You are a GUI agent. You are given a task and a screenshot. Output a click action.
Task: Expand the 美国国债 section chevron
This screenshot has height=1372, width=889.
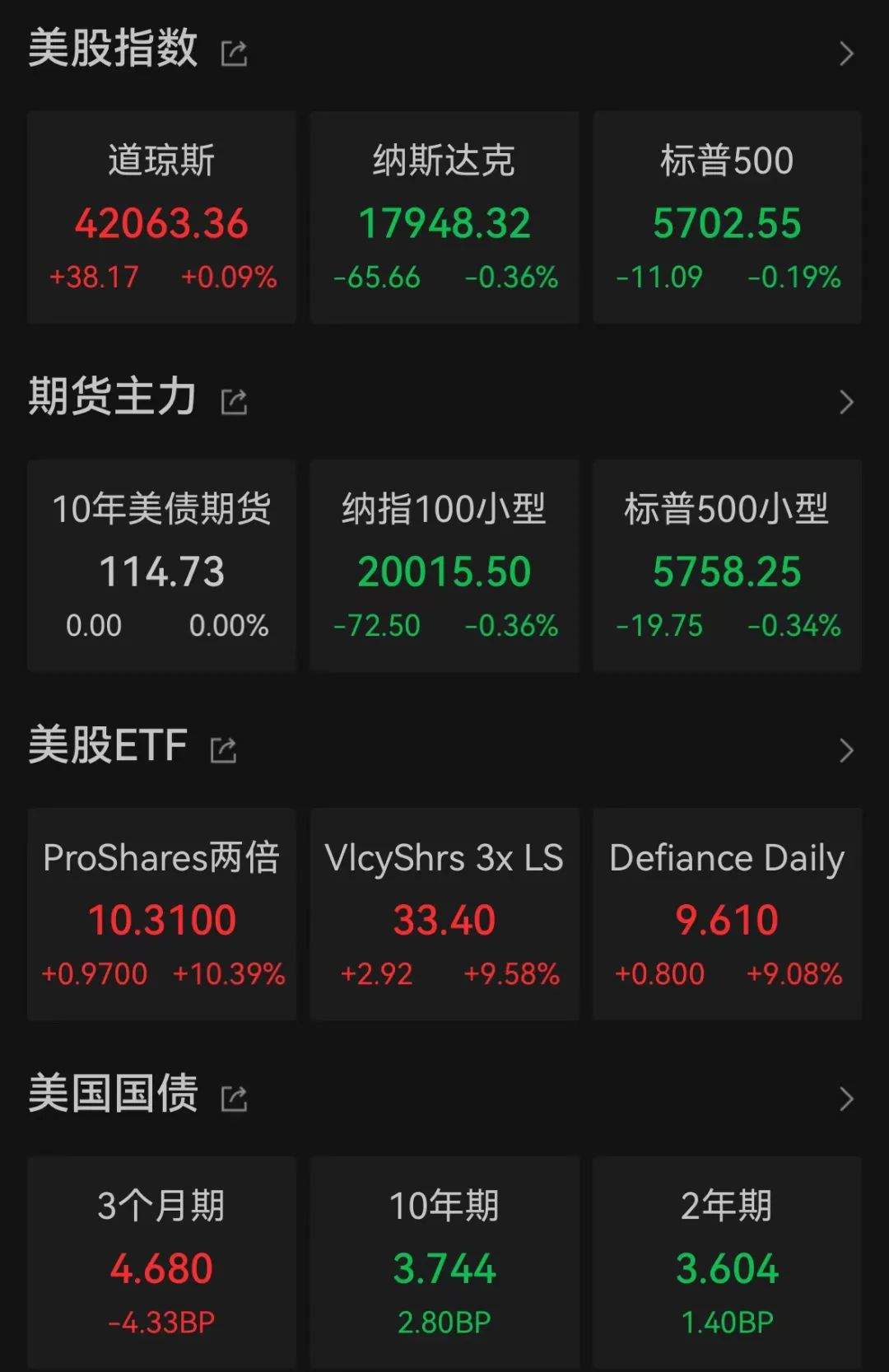[845, 1099]
